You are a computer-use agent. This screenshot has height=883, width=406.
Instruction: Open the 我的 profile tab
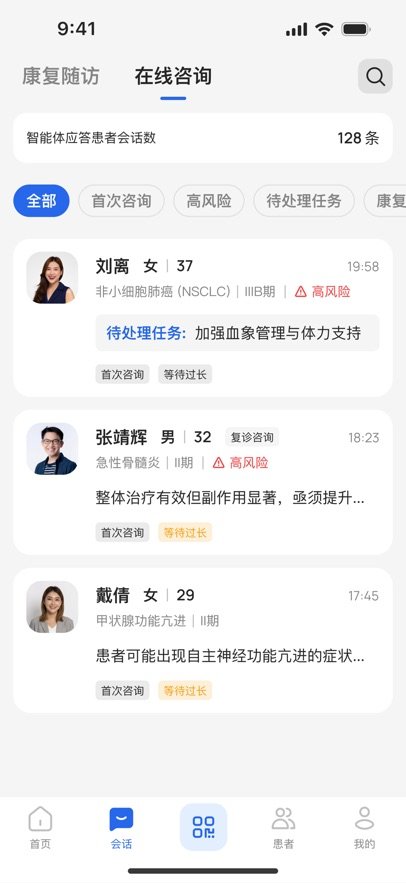(x=364, y=828)
